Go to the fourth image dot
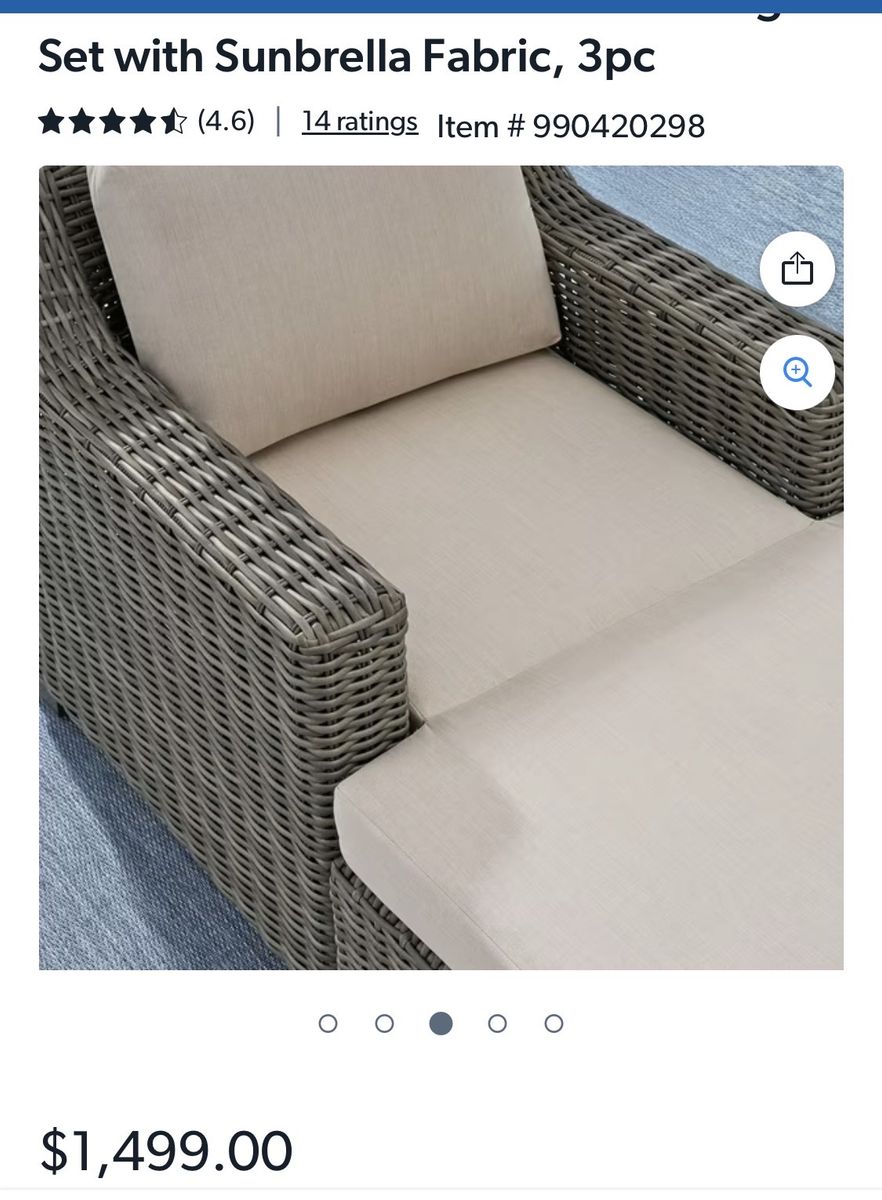Screen dimensions: 882x1200 tap(497, 1023)
